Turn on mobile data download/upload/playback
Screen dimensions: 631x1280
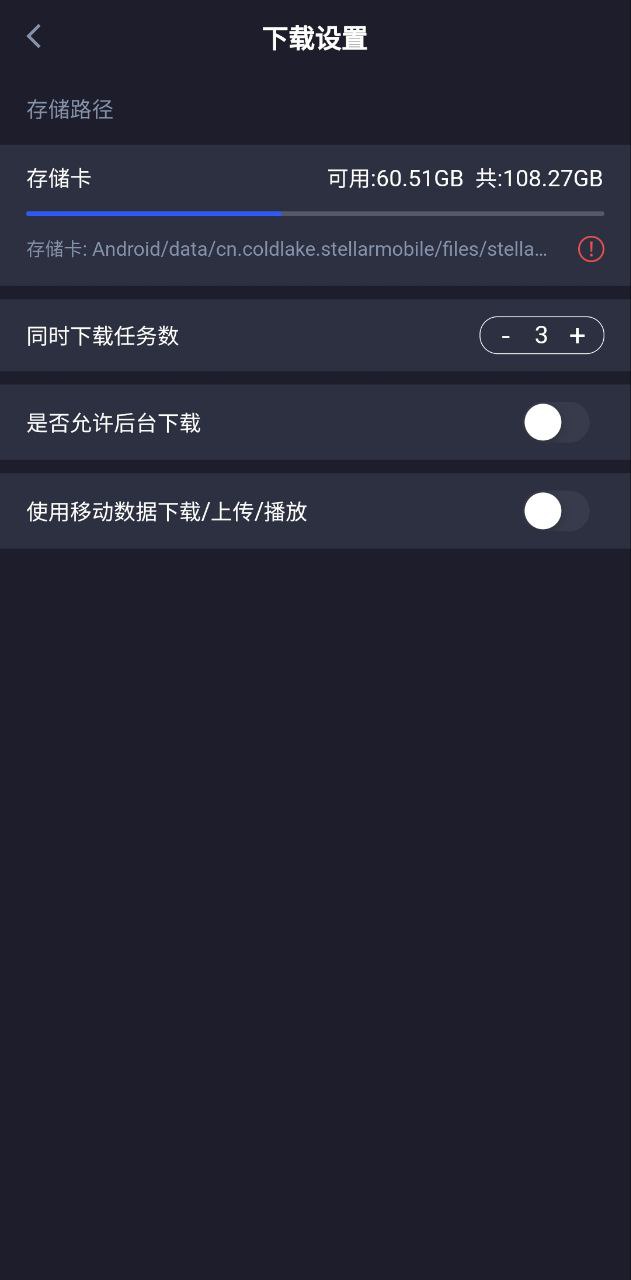point(556,511)
